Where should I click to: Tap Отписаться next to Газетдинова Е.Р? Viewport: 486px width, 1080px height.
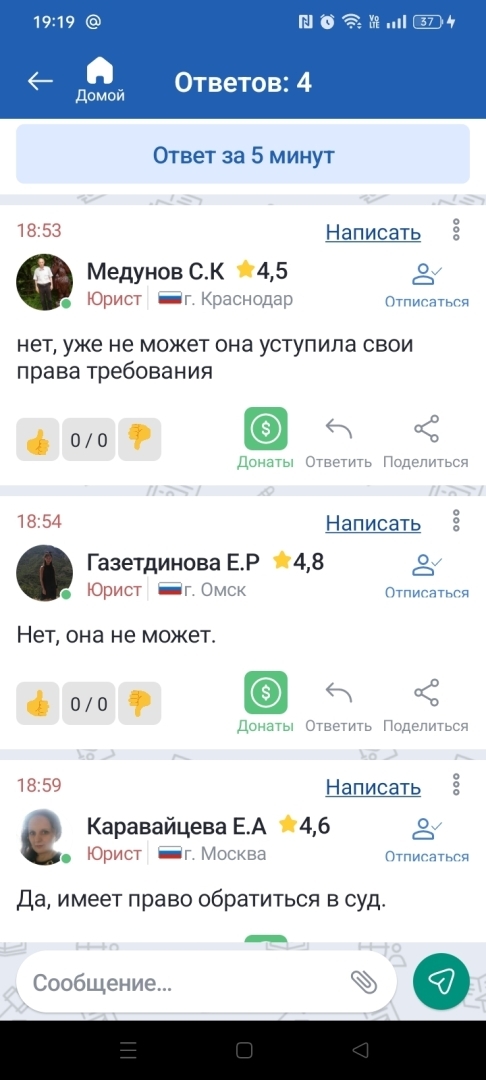tap(427, 575)
